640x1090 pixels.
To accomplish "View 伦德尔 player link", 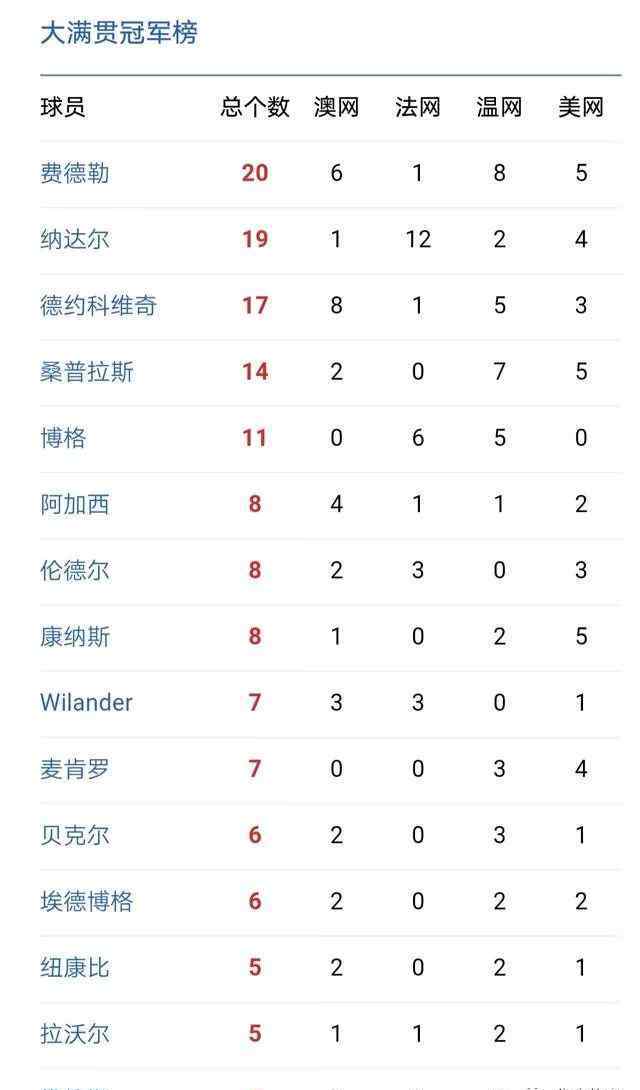I will pos(75,570).
